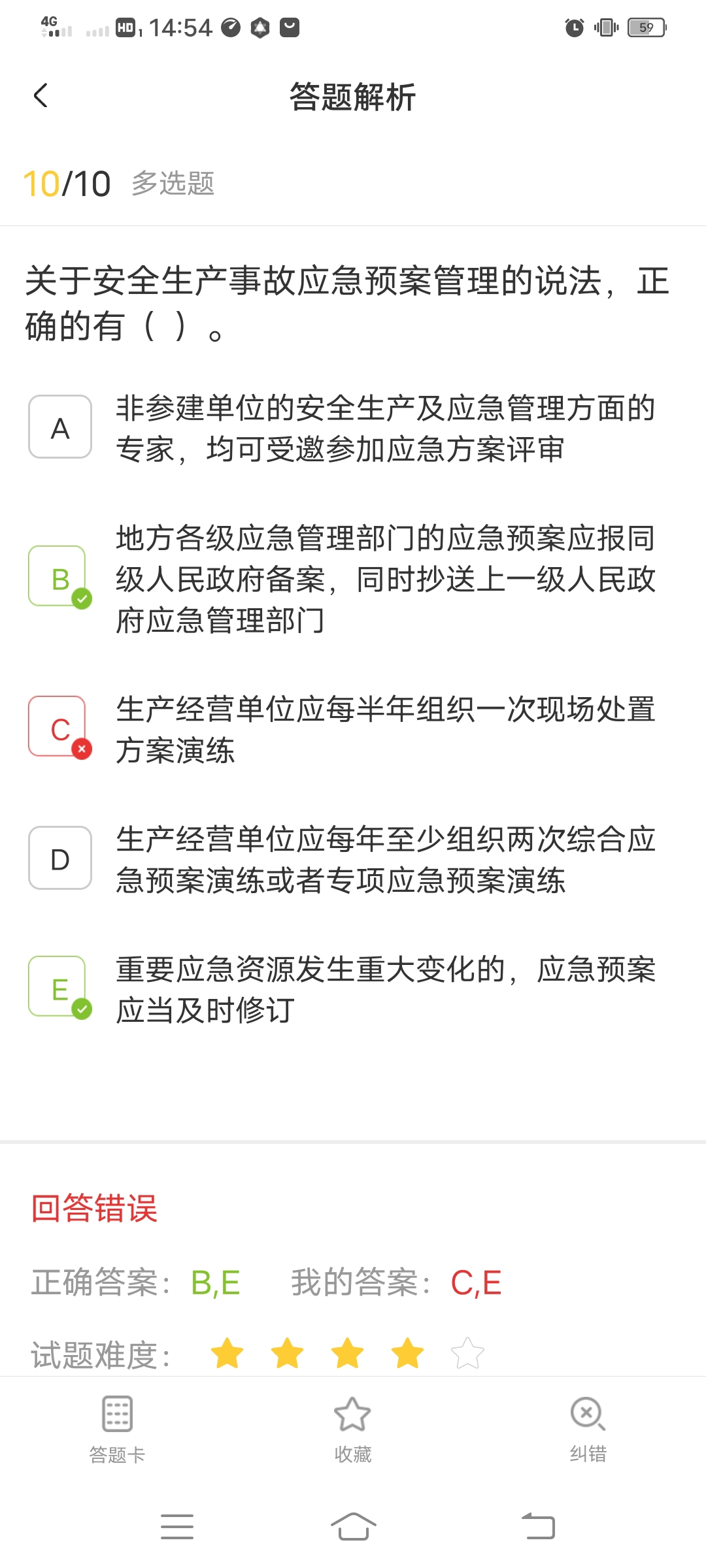
Task: Open the system recent apps menu
Action: coord(177,1527)
